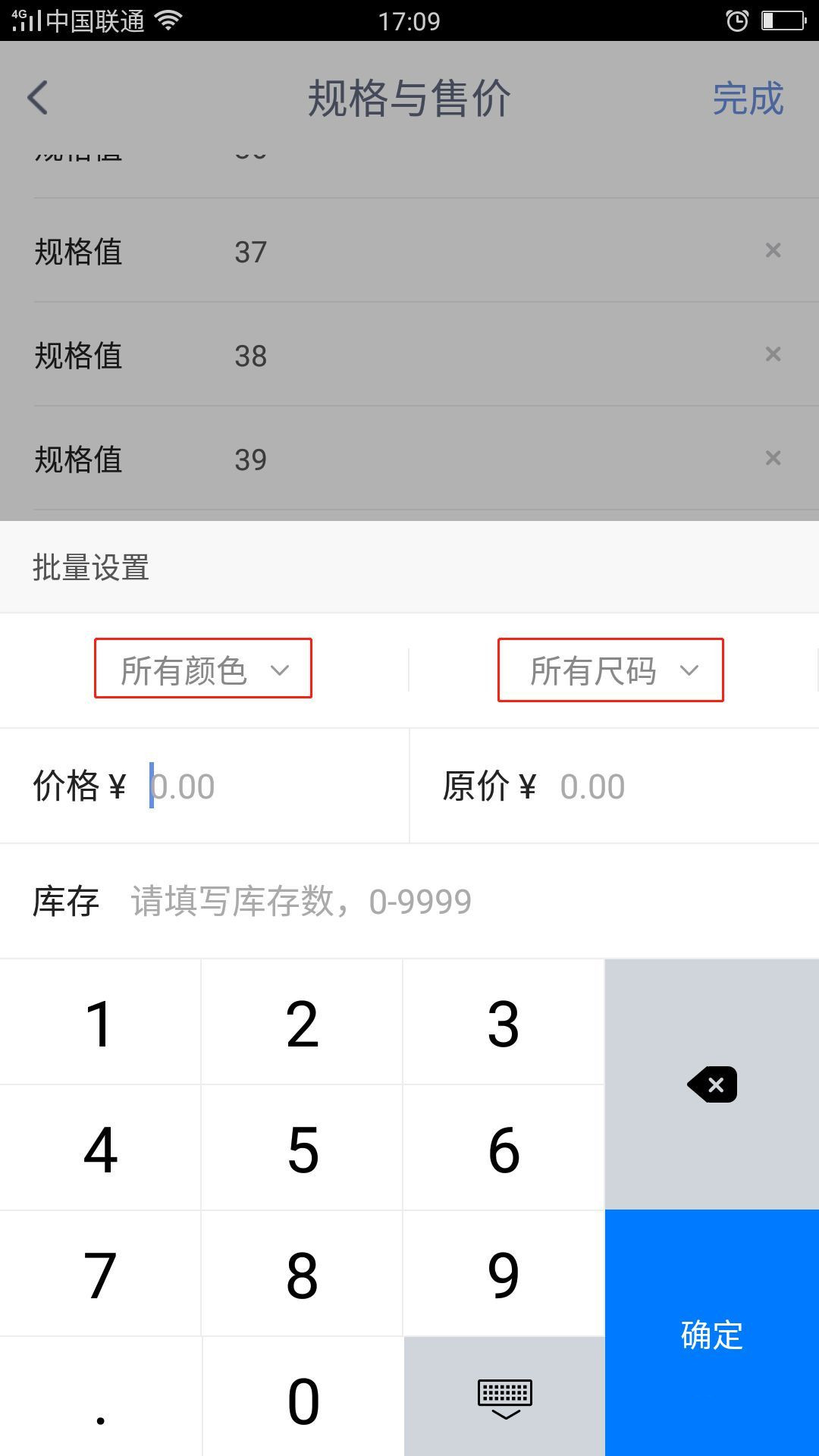Insert a decimal point
The image size is (819, 1456).
(100, 1400)
